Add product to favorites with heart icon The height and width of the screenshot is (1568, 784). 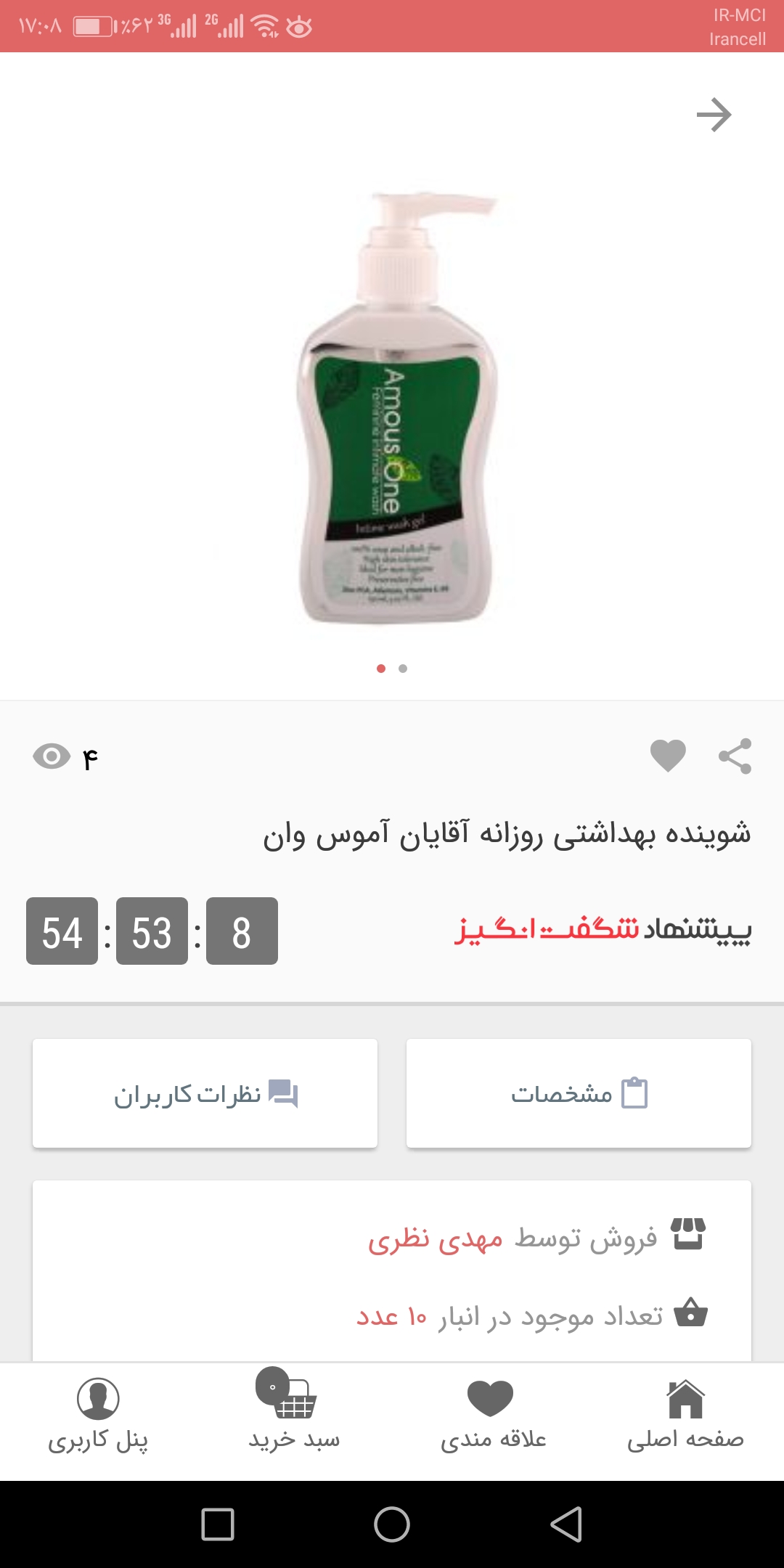point(668,756)
